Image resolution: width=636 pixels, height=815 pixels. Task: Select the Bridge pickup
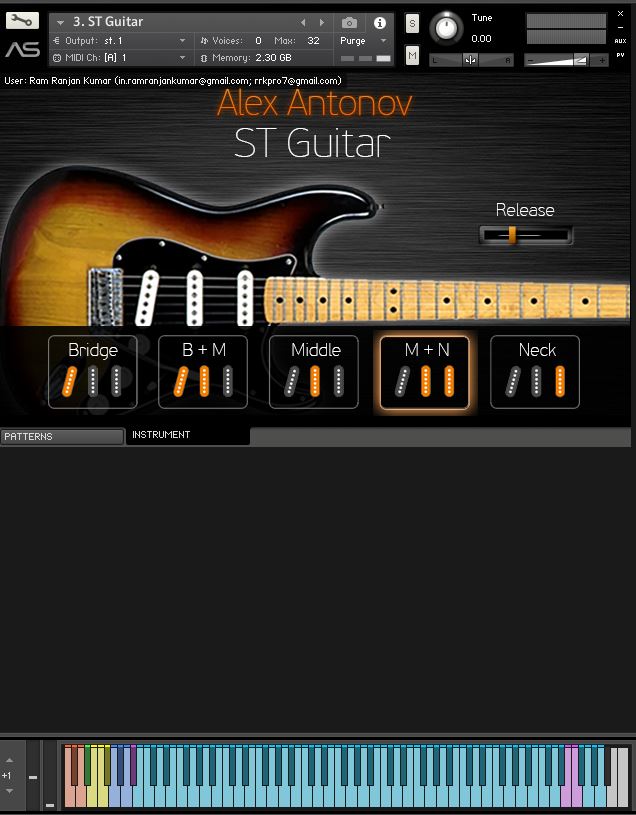[x=93, y=372]
